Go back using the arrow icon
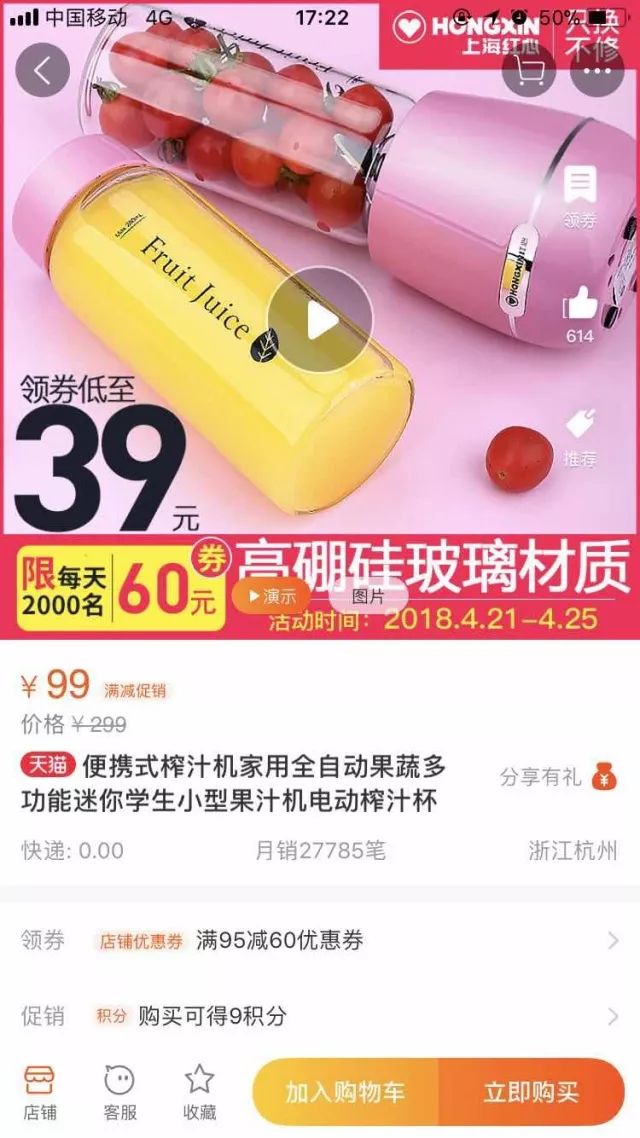640x1138 pixels. click(x=42, y=71)
